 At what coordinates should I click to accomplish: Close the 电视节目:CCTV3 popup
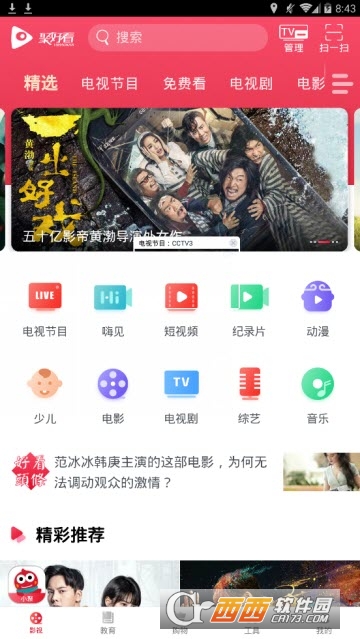coord(233,243)
